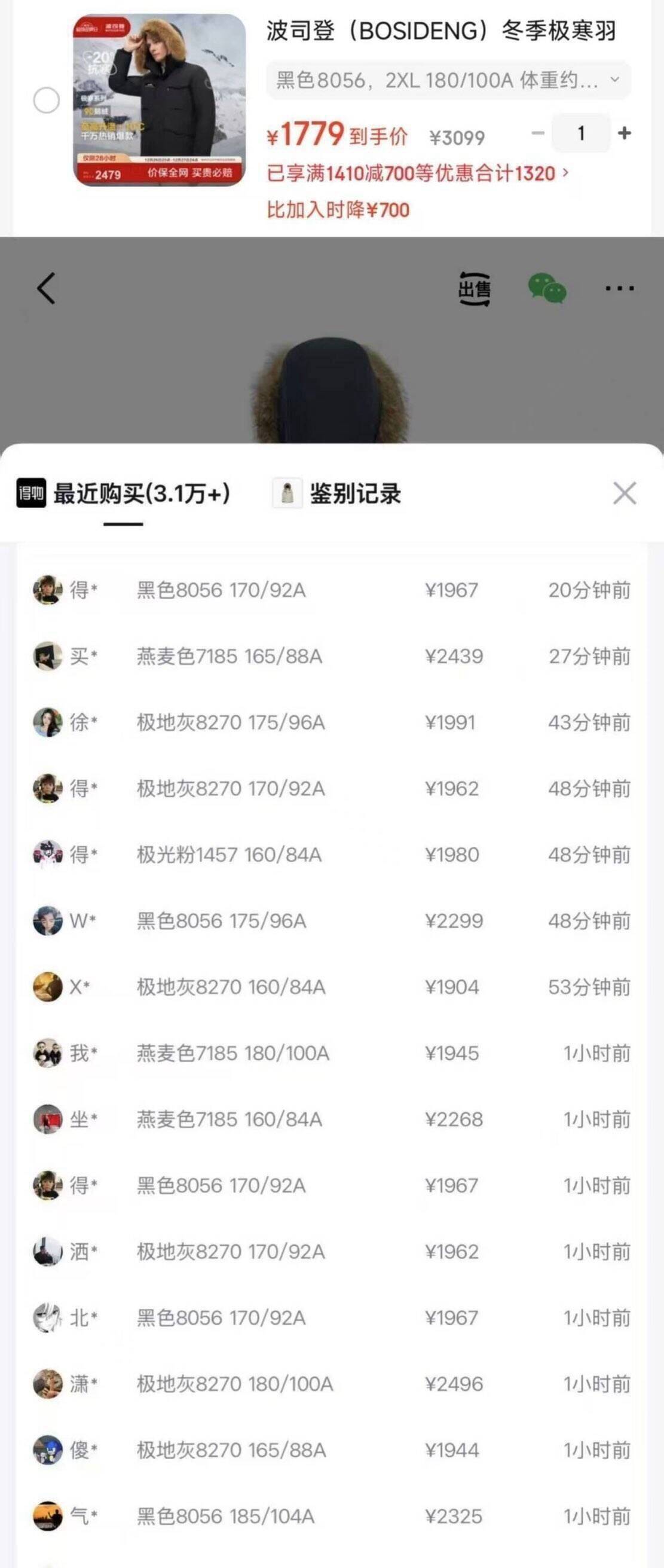Select the Bosideng jacket cart item checkbox
The height and width of the screenshot is (1568, 664).
coord(46,100)
